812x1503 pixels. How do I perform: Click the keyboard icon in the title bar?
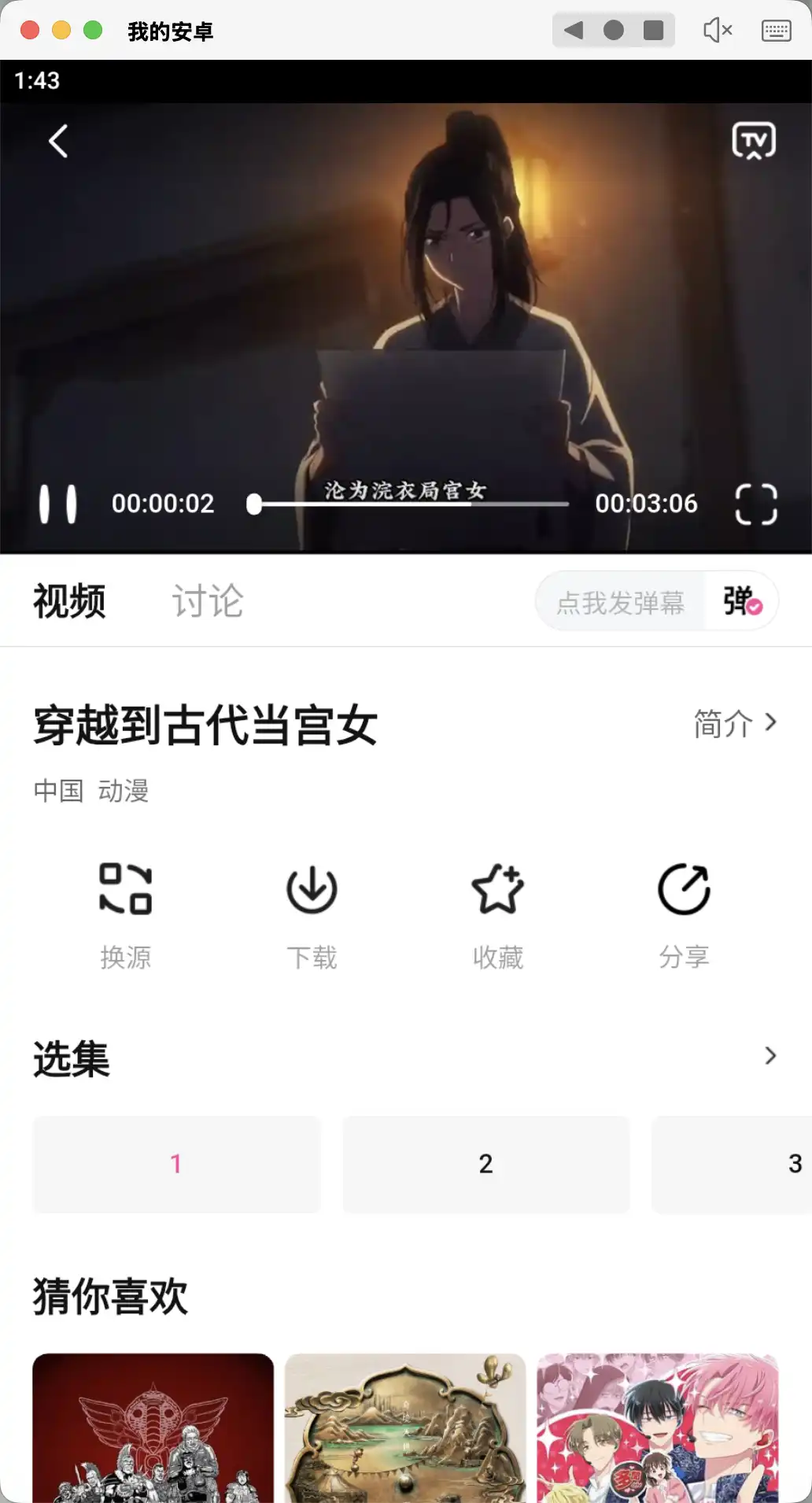[775, 31]
